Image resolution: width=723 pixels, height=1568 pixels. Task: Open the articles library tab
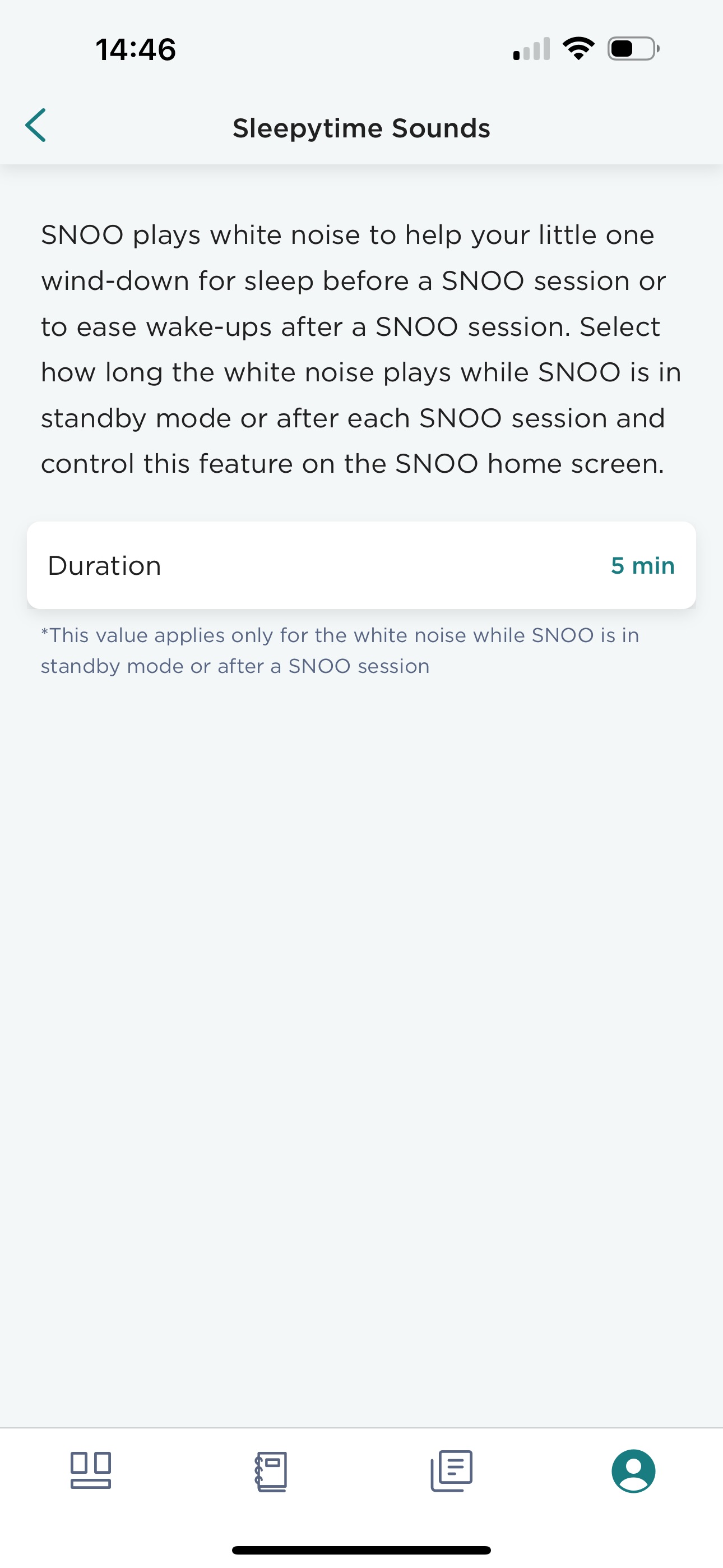click(452, 1470)
